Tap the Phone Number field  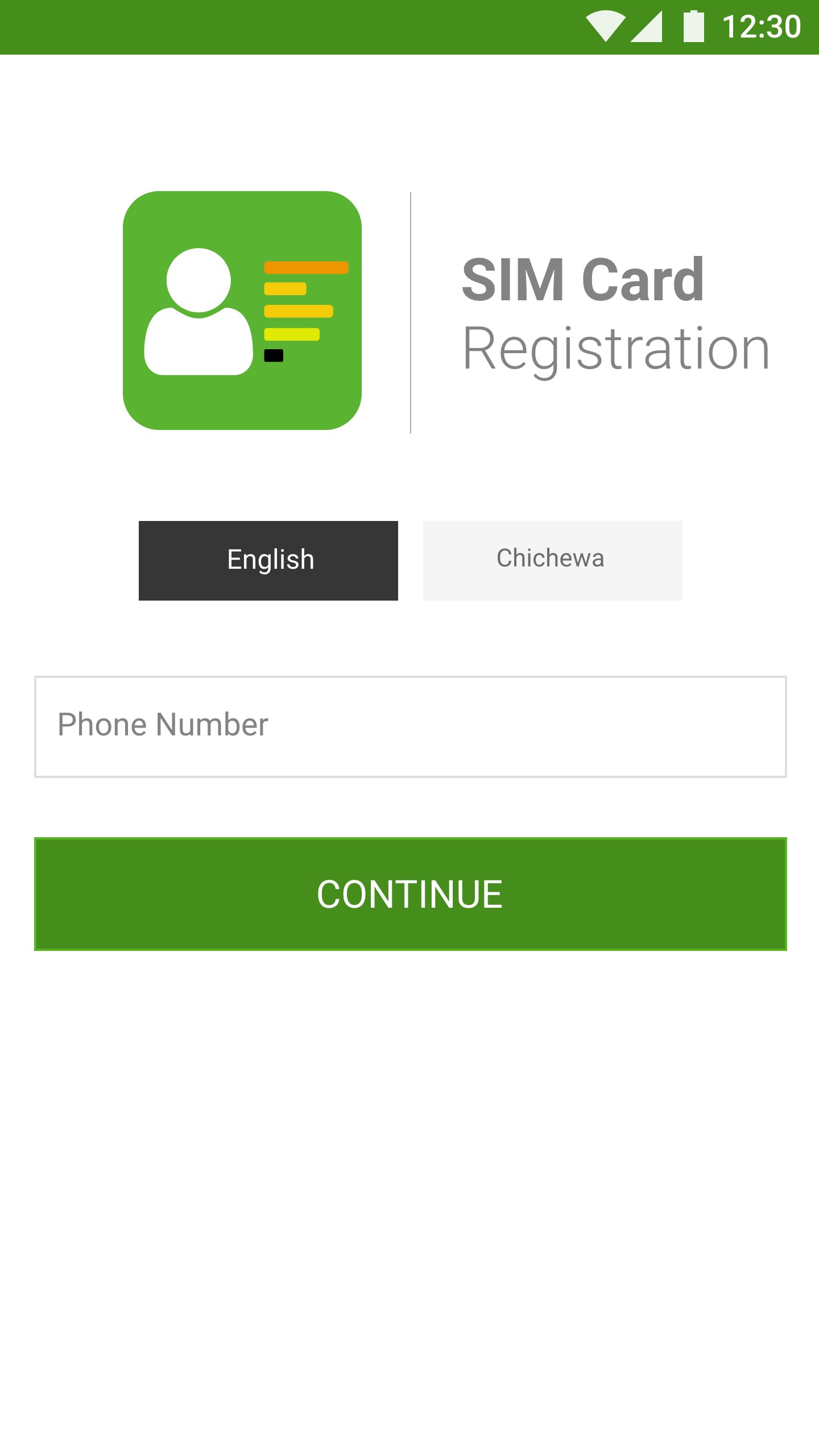(x=410, y=726)
